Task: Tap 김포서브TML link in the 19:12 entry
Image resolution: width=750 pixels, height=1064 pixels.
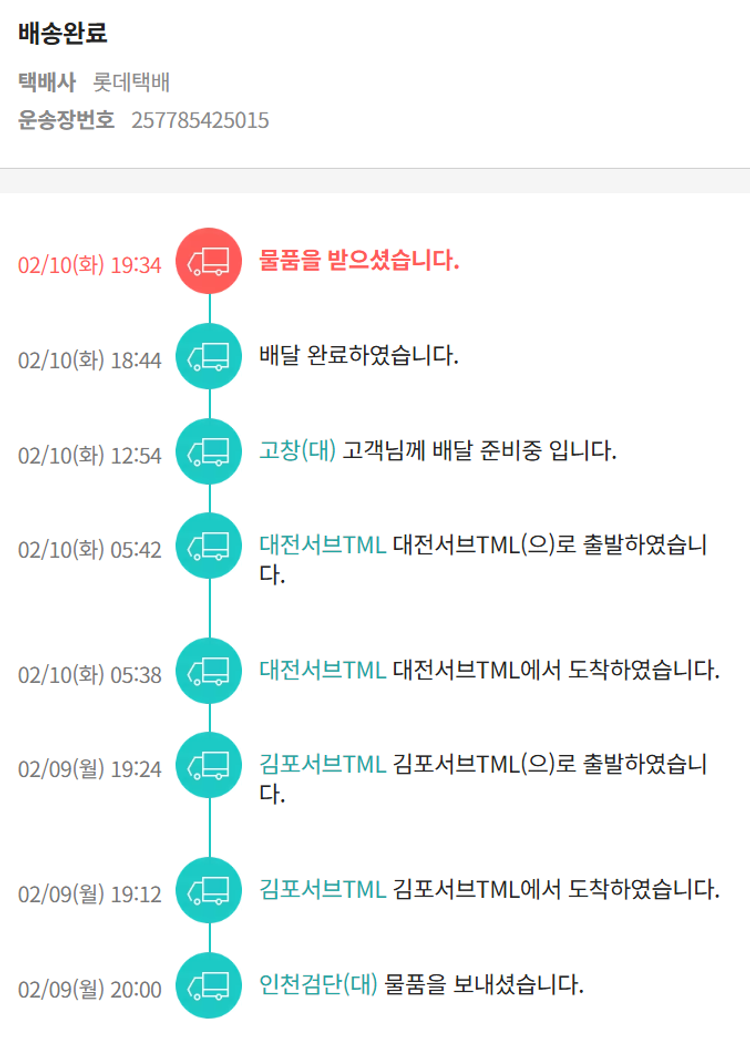Action: [322, 888]
